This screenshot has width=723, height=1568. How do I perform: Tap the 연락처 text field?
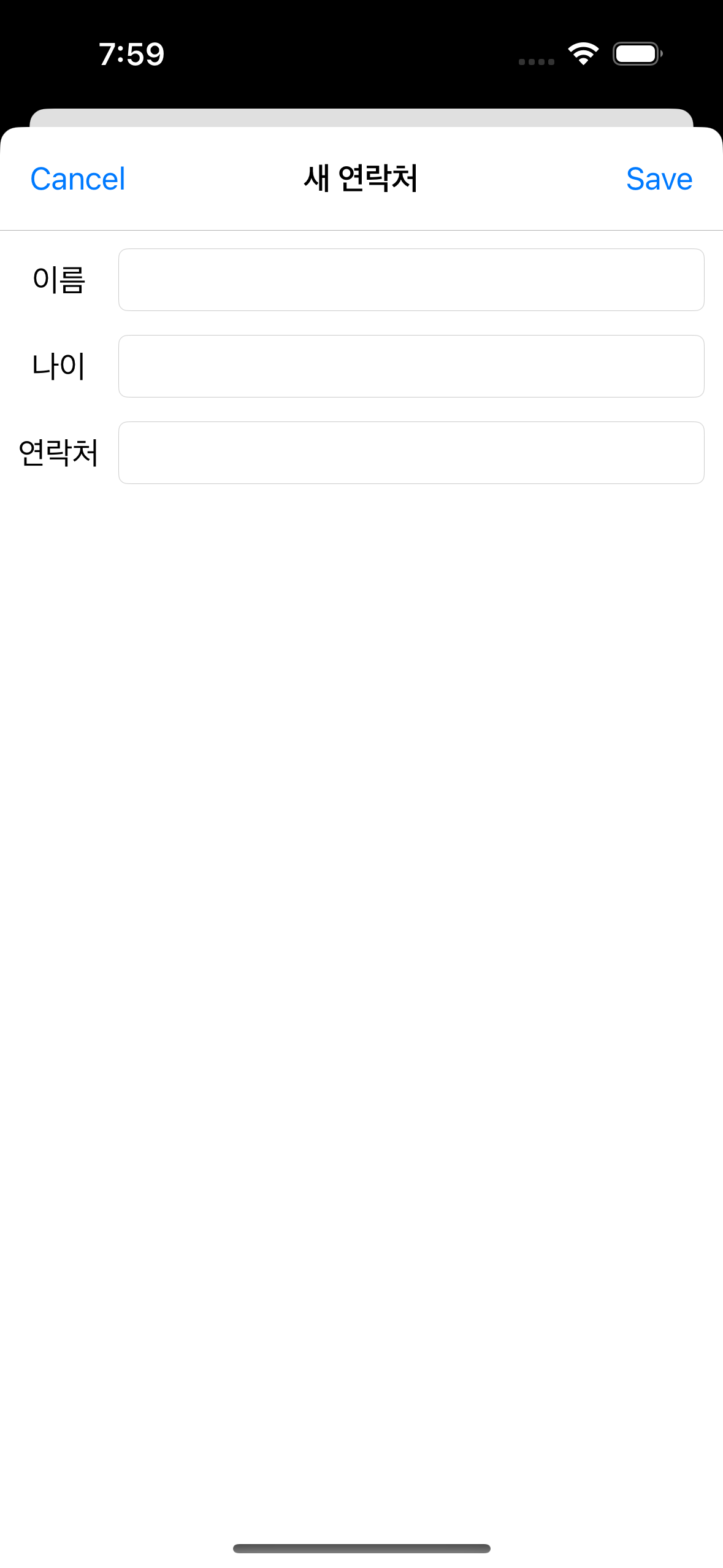coord(411,453)
